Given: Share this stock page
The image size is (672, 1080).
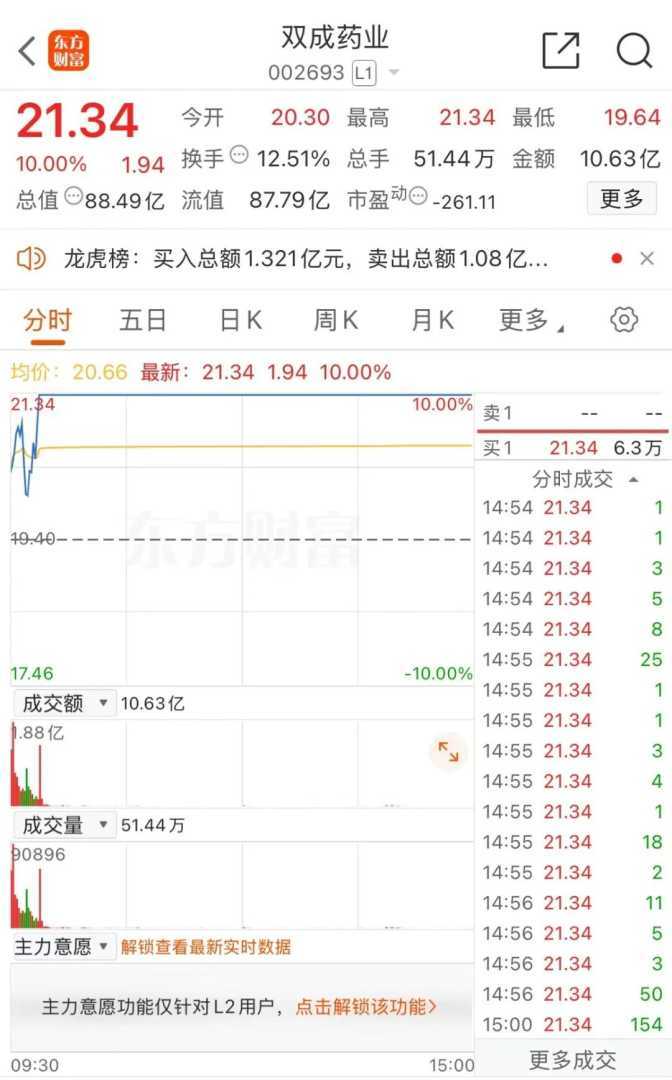Looking at the screenshot, I should pos(561,50).
